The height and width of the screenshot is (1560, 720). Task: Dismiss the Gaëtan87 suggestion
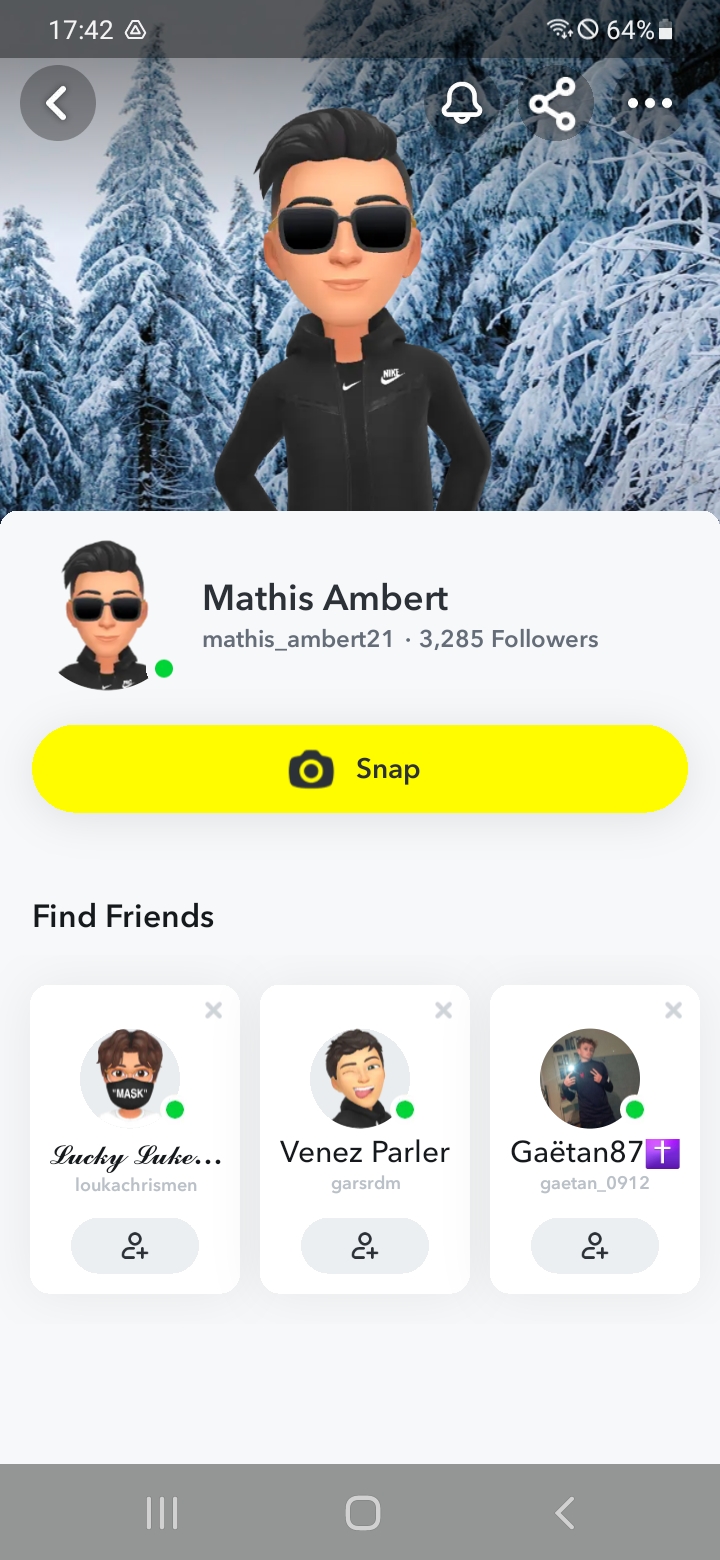point(673,1010)
